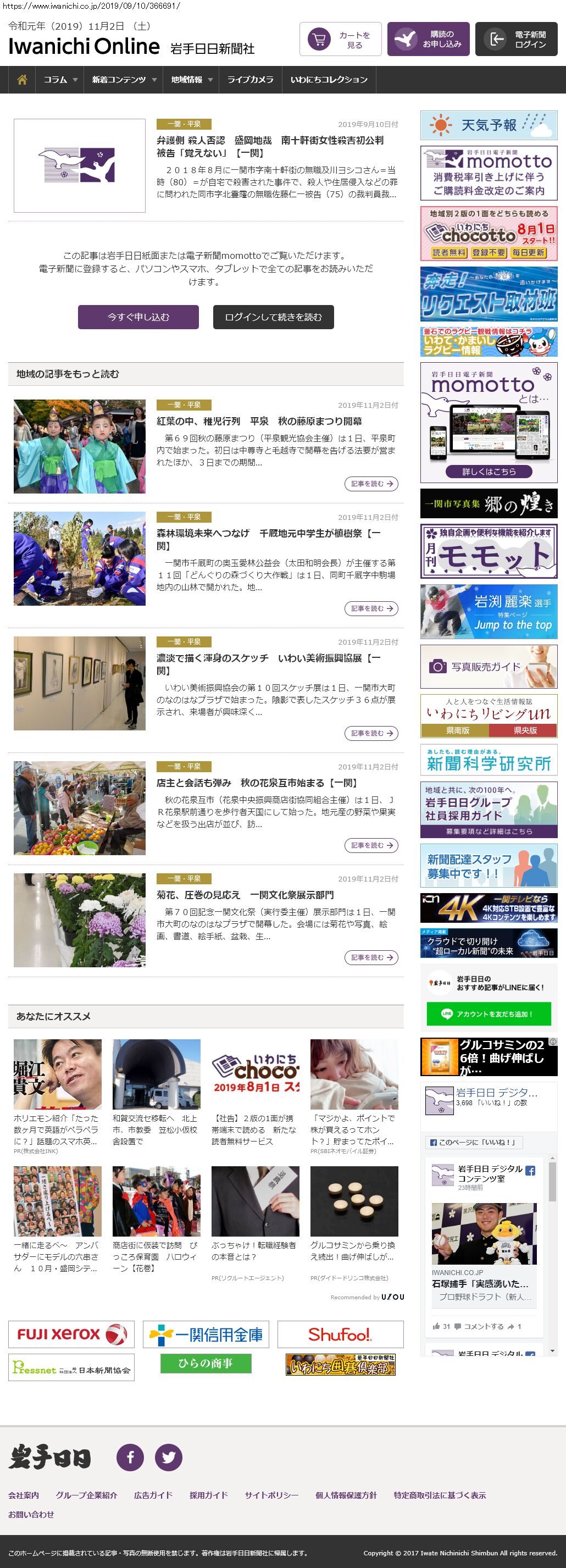The height and width of the screenshot is (1568, 566).
Task: Open the Twitter icon in footer
Action: click(x=169, y=1457)
